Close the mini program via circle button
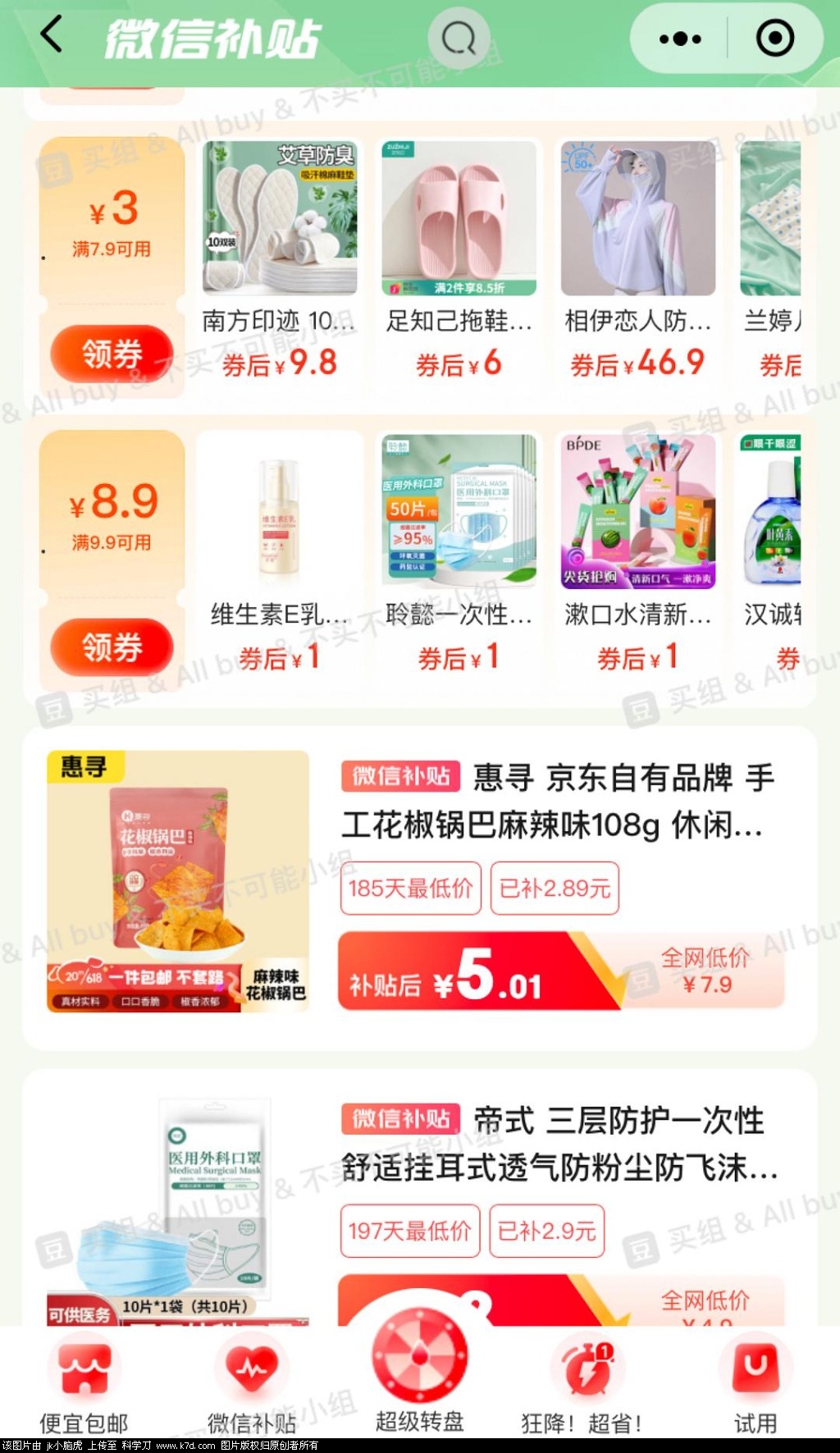 774,39
